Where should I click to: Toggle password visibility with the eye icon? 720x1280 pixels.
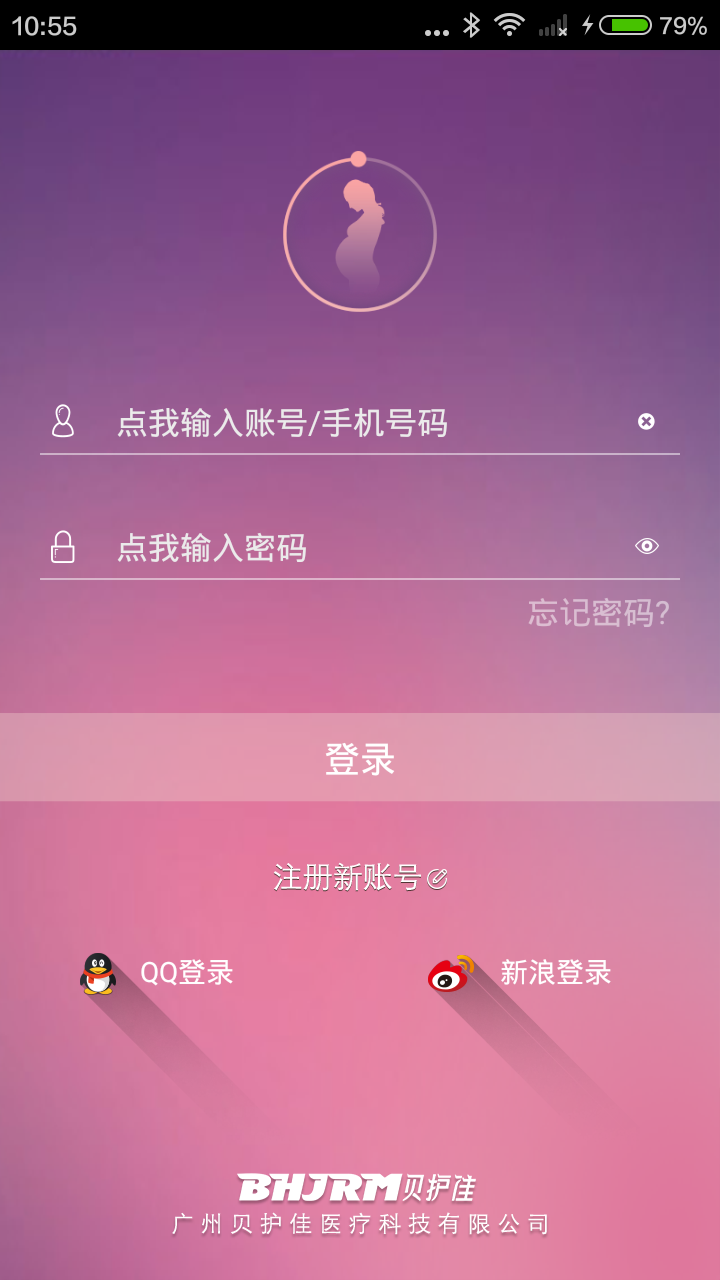647,545
